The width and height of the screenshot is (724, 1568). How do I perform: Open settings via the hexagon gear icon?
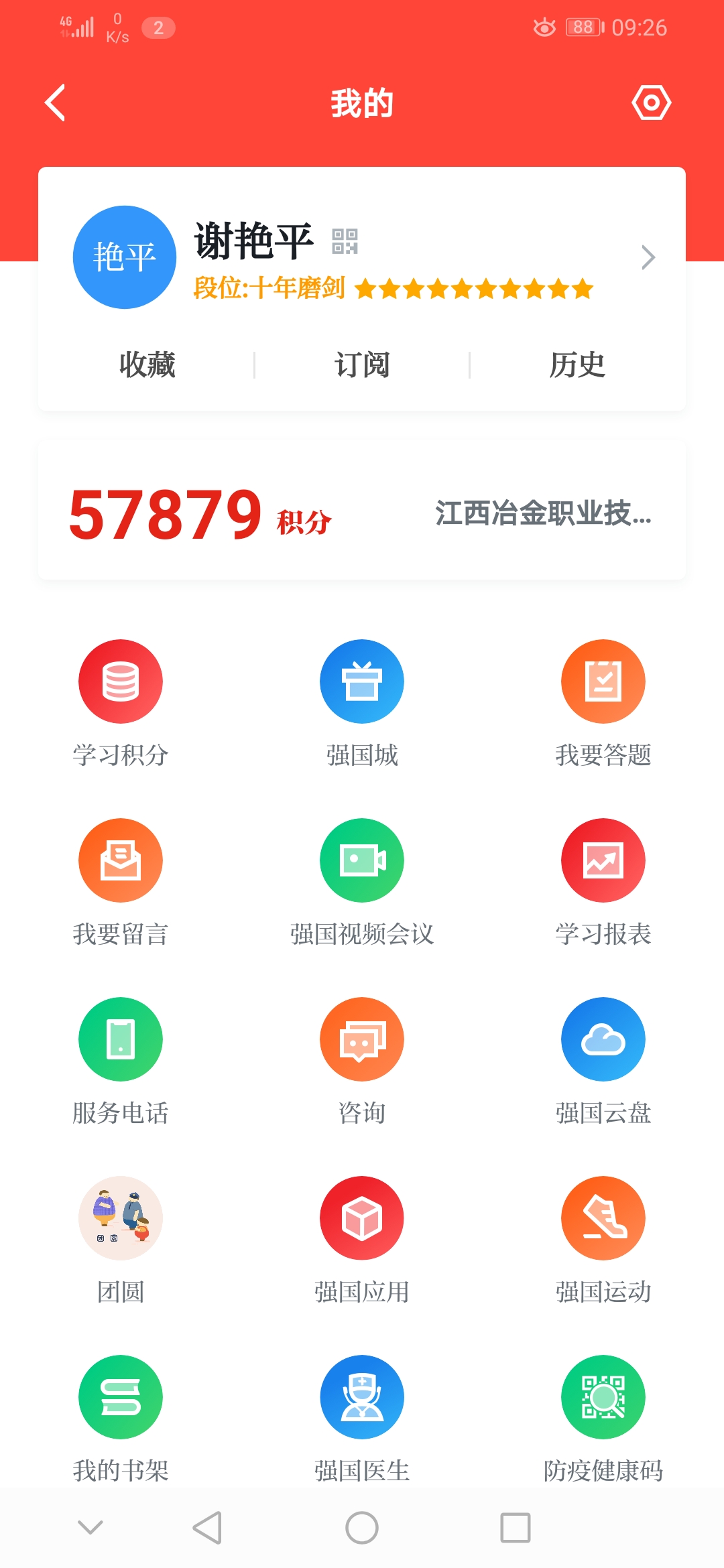(651, 103)
